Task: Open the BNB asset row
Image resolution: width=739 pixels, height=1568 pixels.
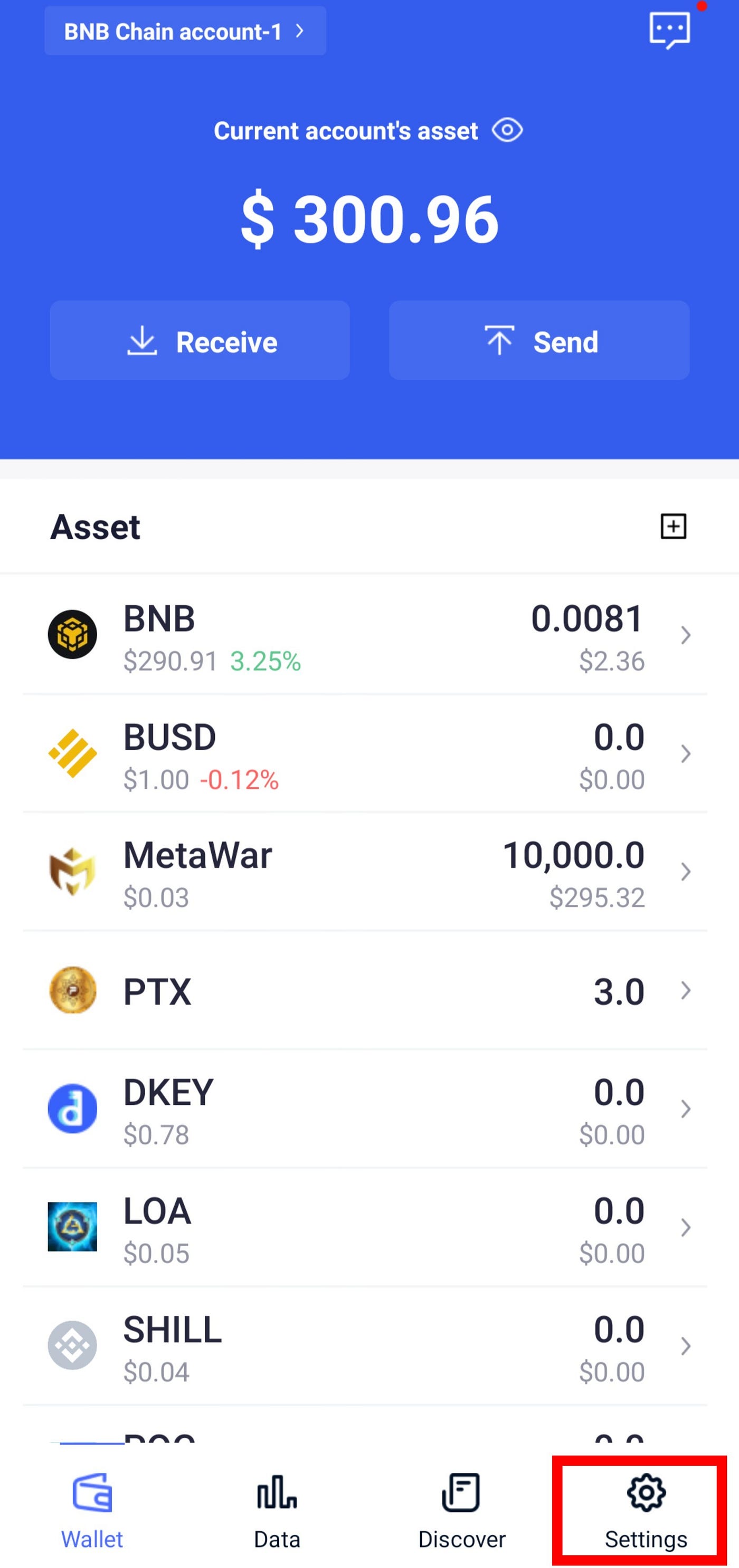Action: [369, 635]
